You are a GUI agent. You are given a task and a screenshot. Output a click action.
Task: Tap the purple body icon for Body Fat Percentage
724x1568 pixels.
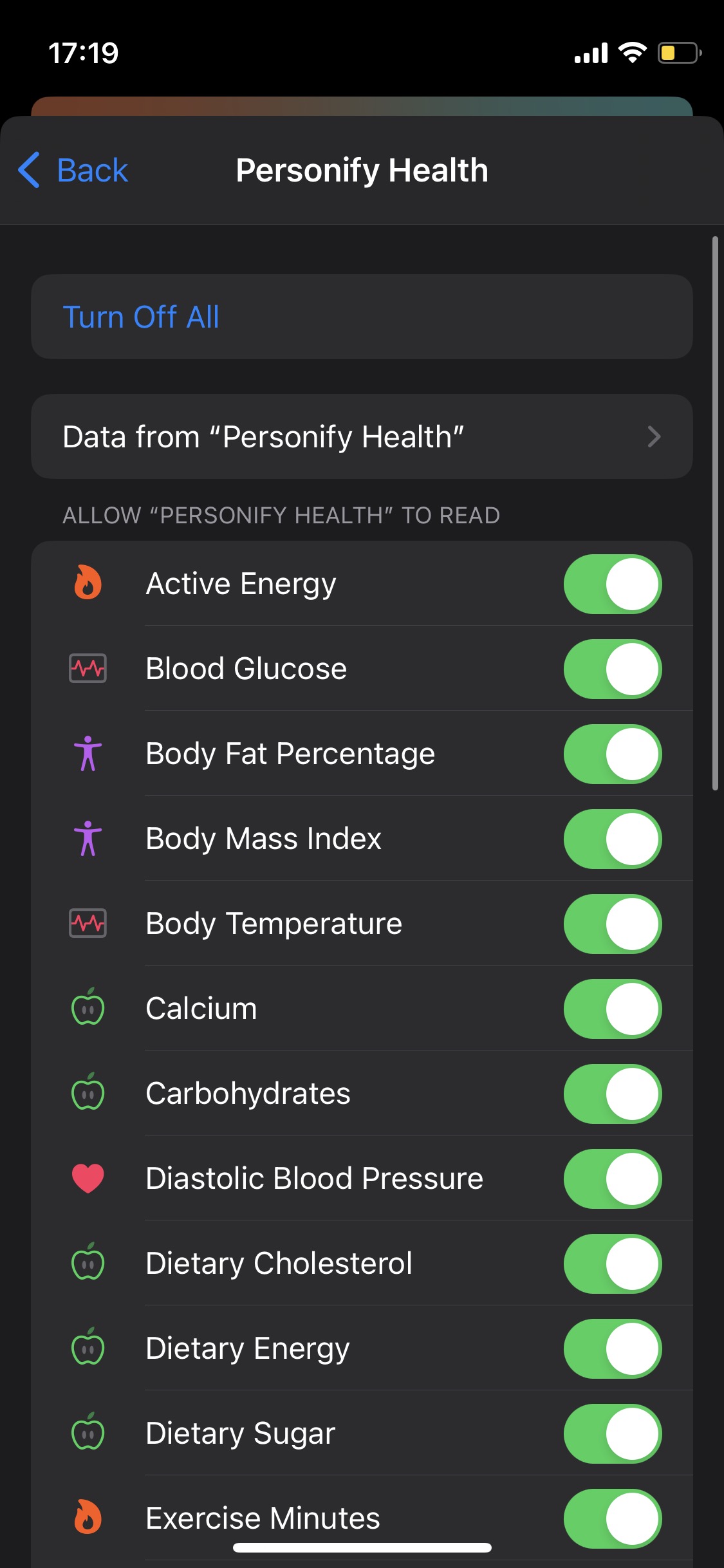point(88,753)
